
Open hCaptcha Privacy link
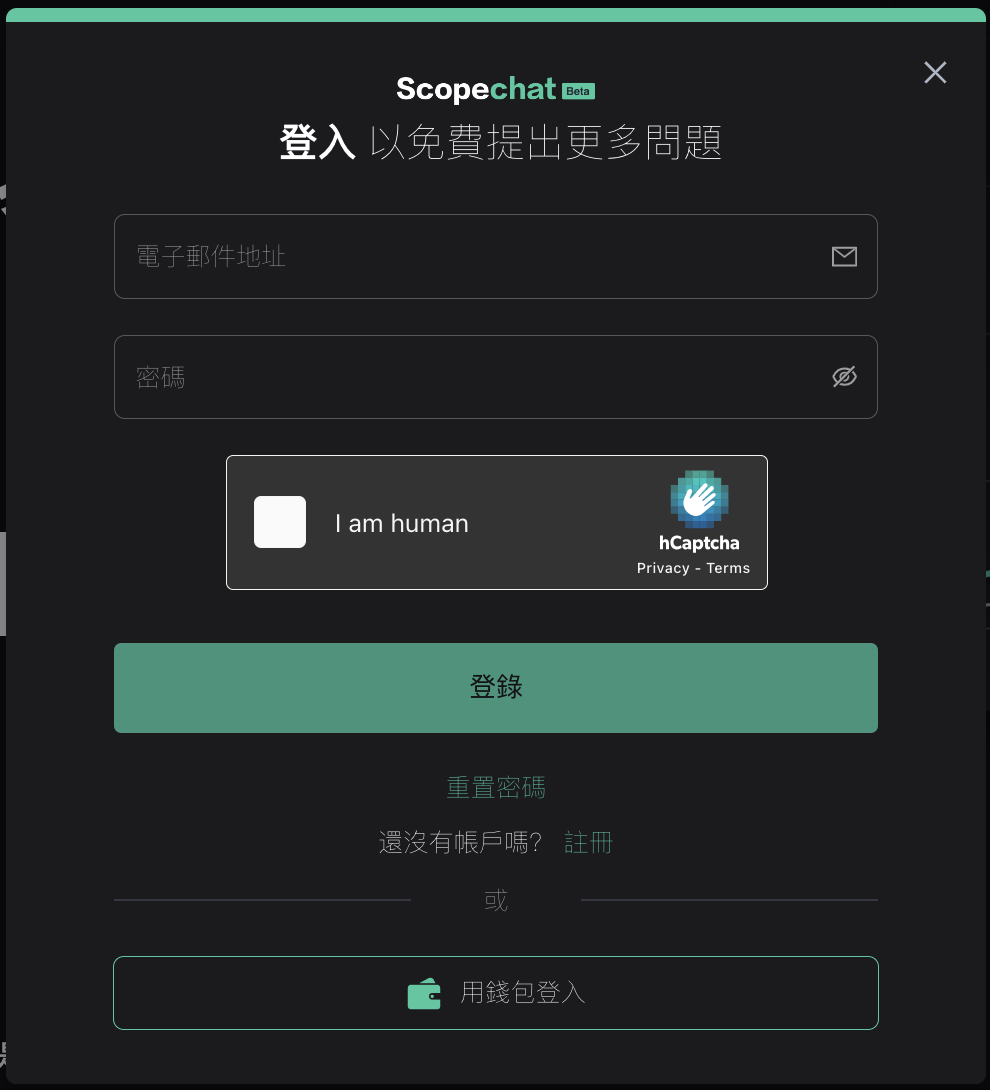tap(663, 568)
